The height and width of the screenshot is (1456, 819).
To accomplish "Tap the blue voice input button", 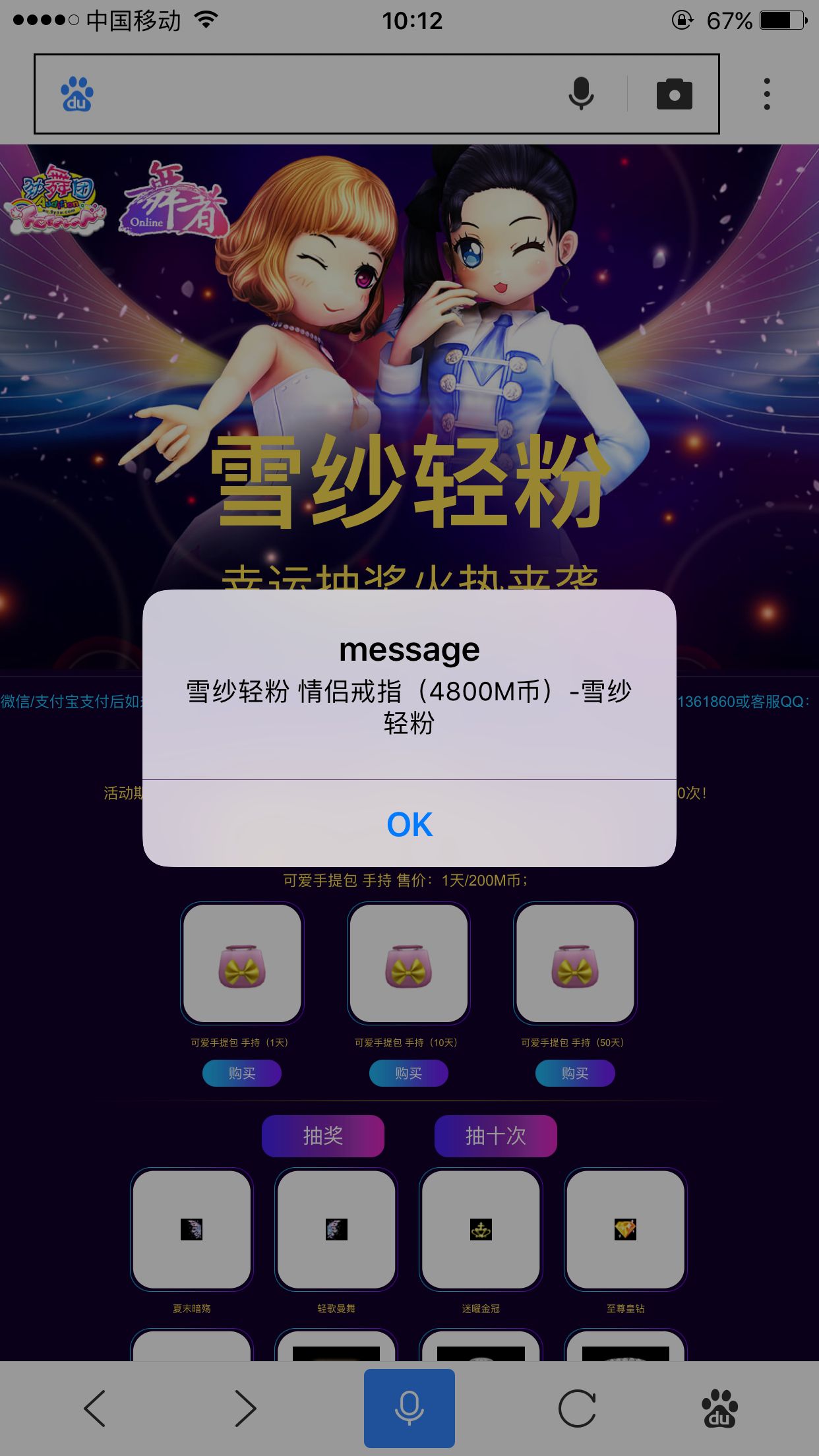I will 409,1409.
